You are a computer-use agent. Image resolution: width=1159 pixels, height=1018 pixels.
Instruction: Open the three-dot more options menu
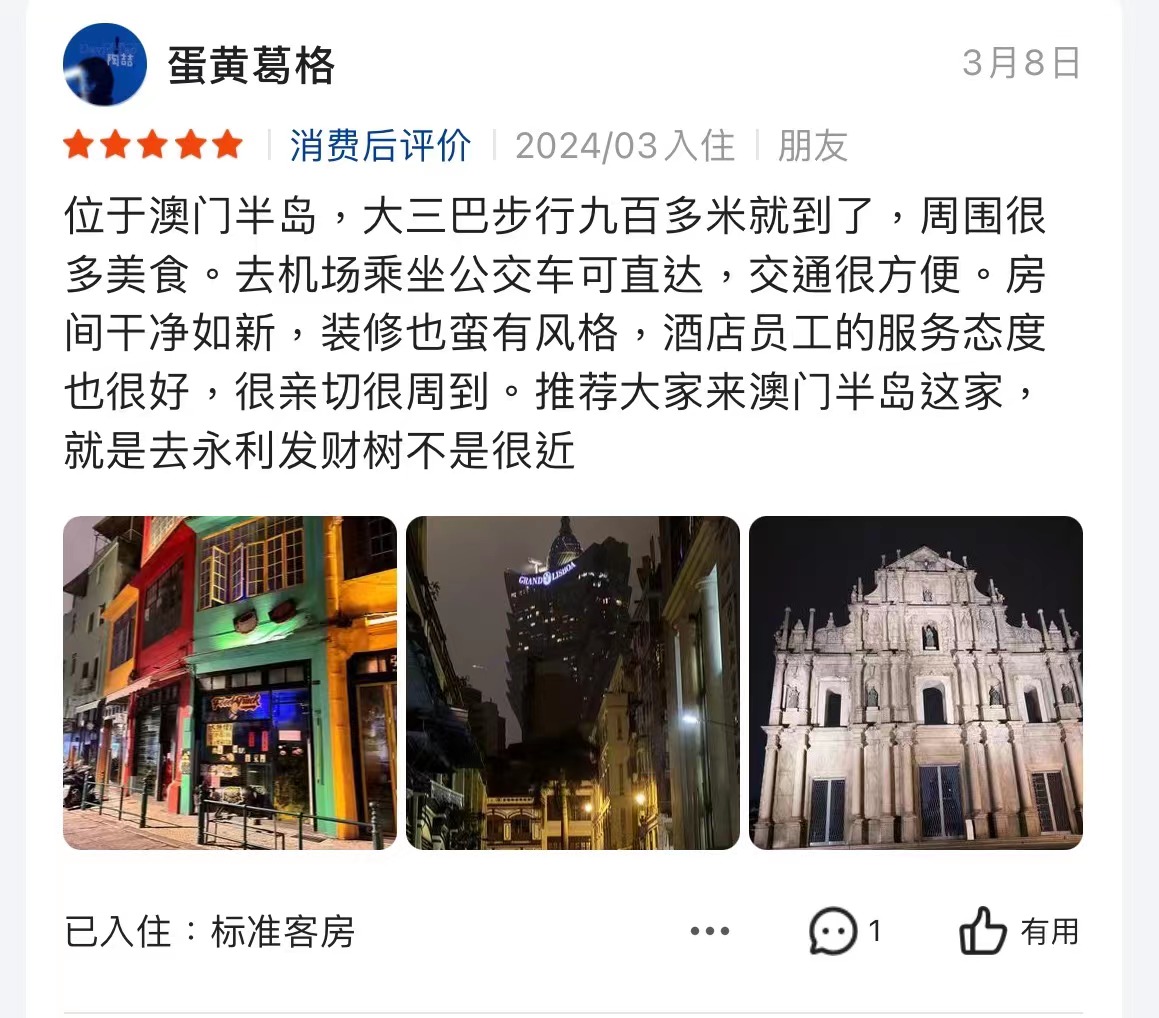pos(710,932)
